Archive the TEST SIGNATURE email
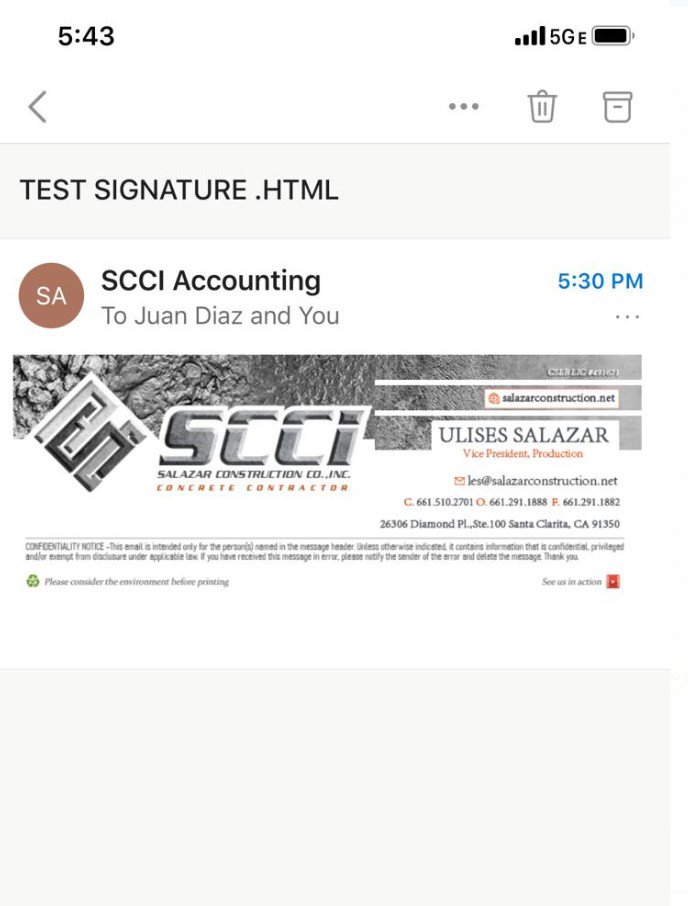The height and width of the screenshot is (906, 688). pyautogui.click(x=617, y=106)
